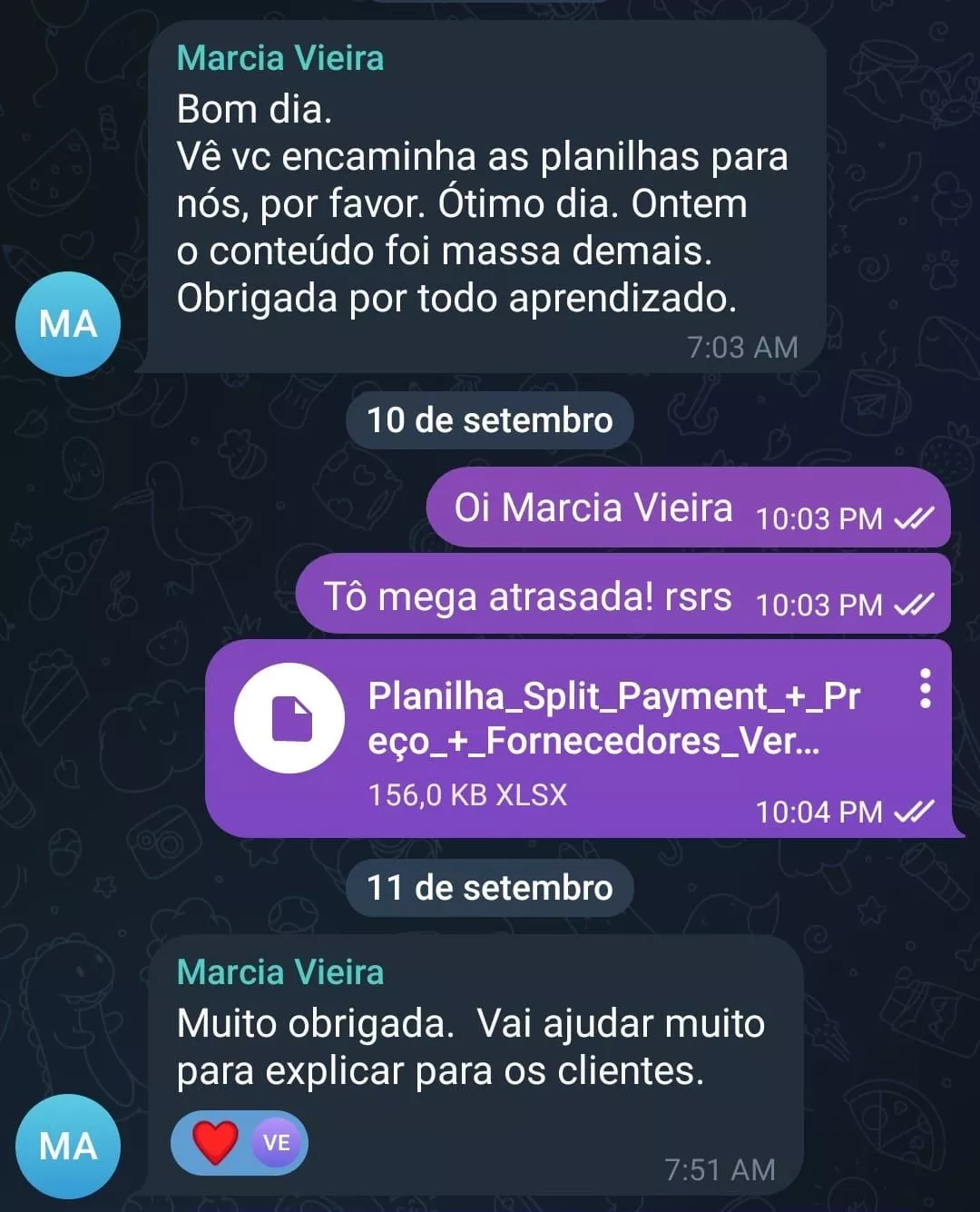Screen dimensions: 980x1212
Task: Tap Marcia Vieira's name above Muito obrigada message
Action: pos(280,972)
